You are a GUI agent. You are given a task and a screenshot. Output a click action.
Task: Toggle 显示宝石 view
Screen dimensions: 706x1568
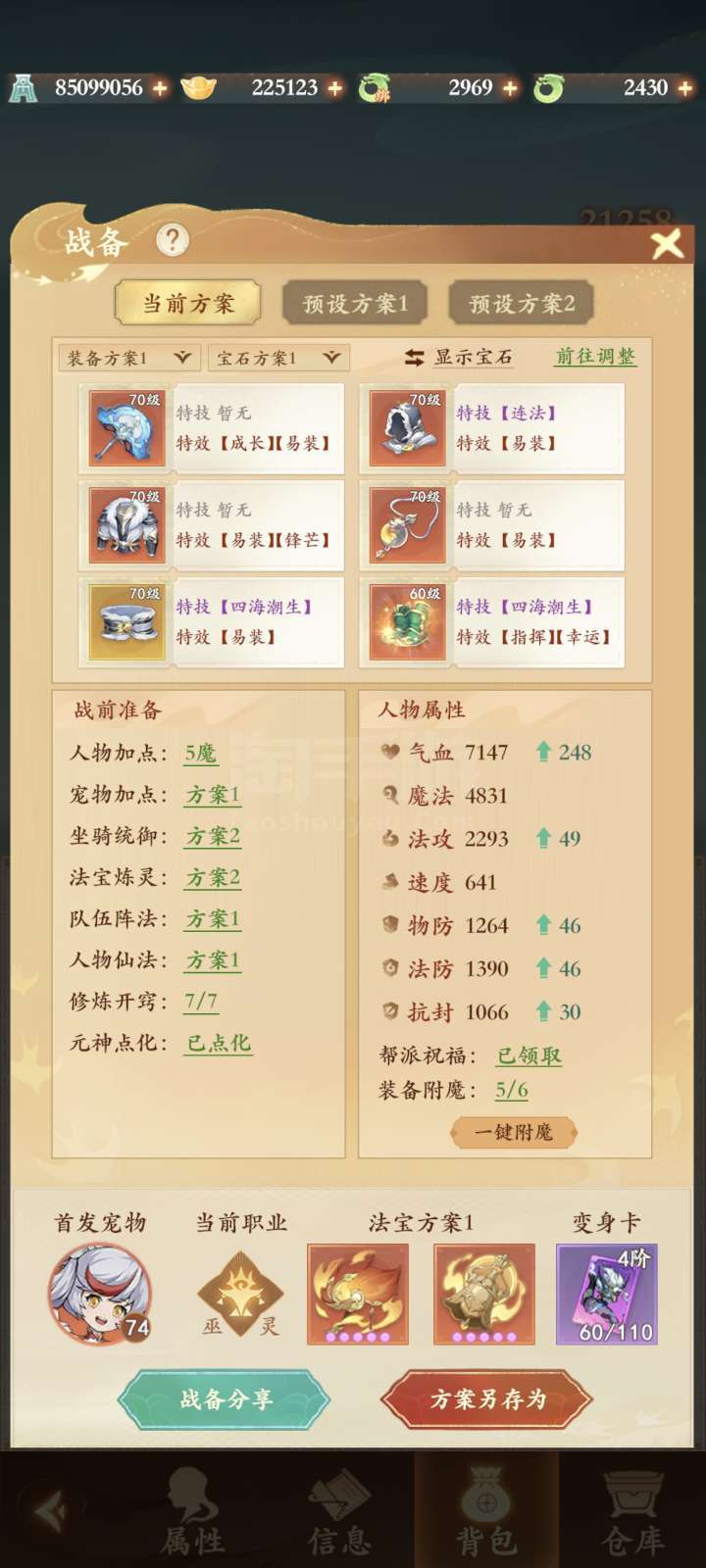click(459, 358)
